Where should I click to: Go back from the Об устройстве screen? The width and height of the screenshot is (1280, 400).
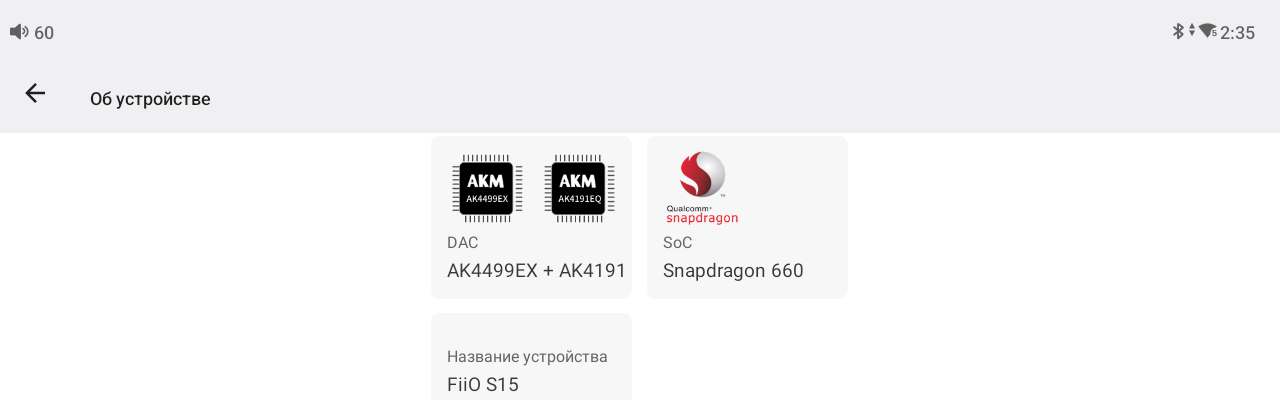(x=35, y=94)
